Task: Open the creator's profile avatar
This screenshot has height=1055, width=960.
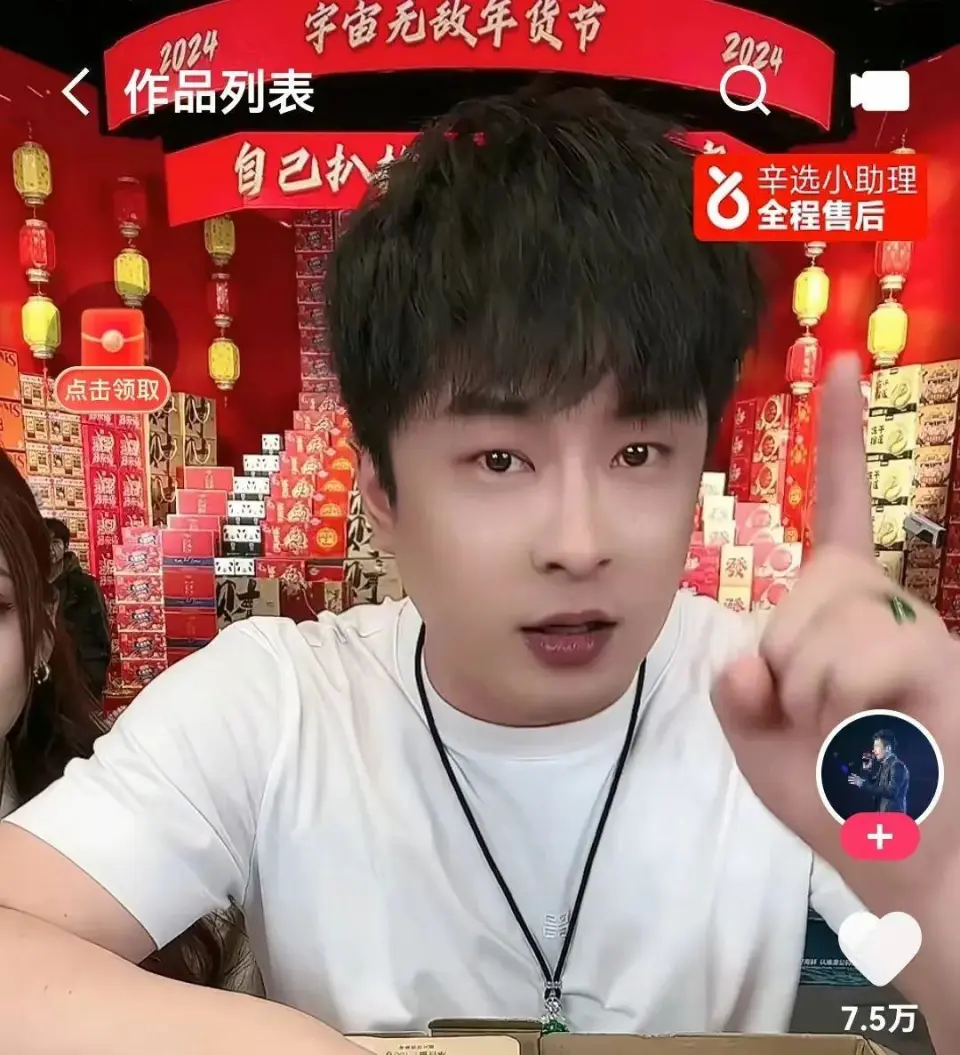Action: click(x=879, y=771)
